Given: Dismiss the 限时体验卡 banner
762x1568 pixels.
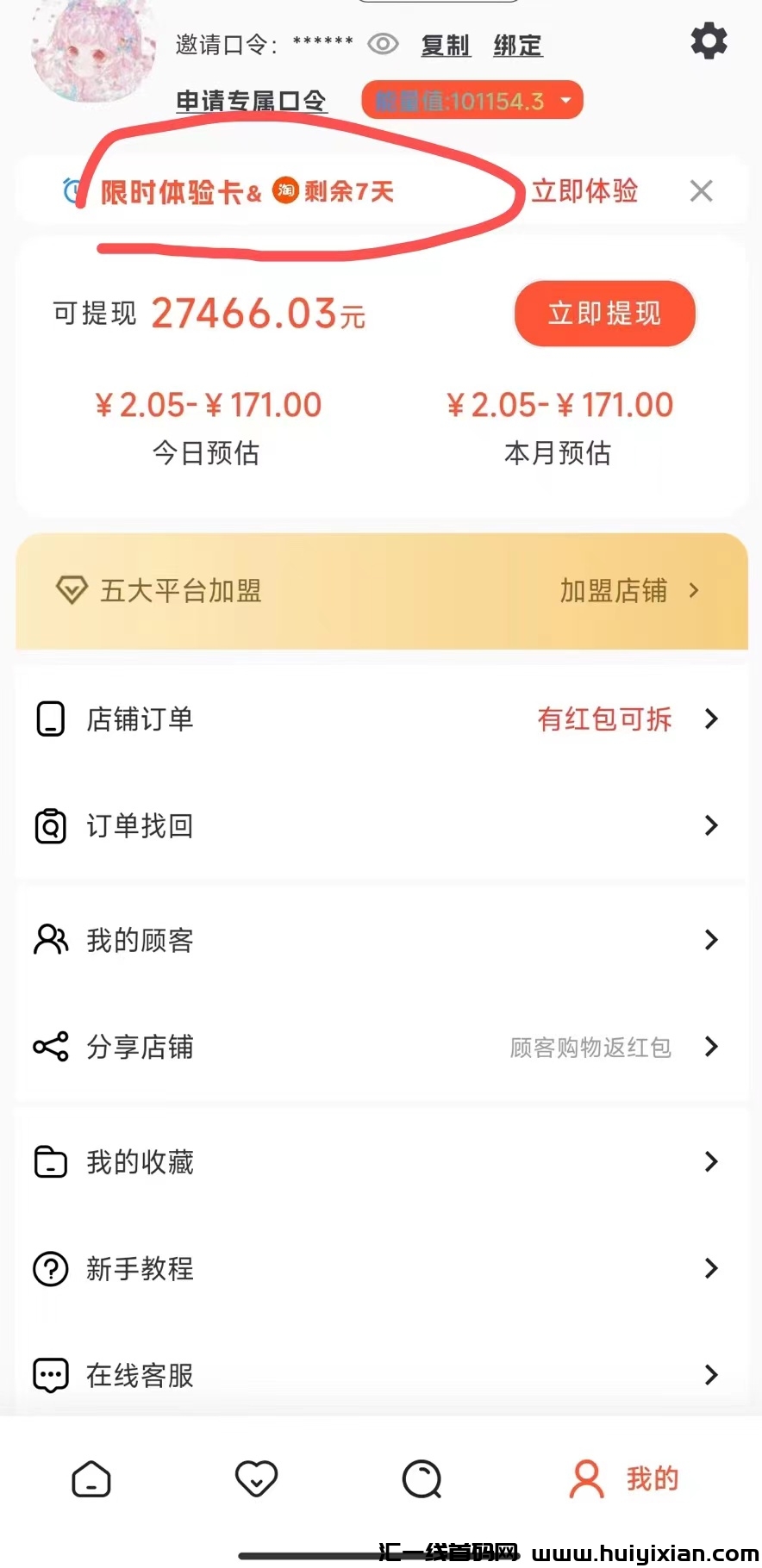Looking at the screenshot, I should click(701, 190).
